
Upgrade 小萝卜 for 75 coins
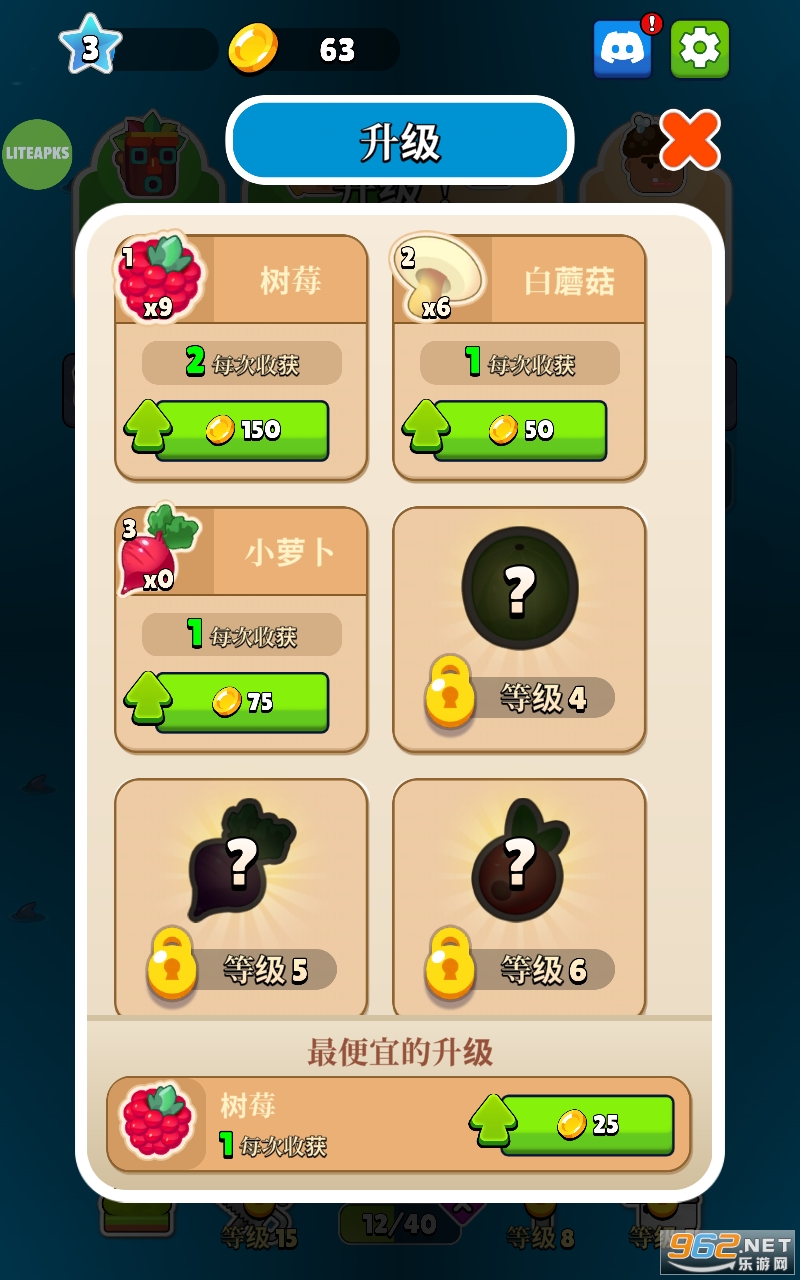click(x=241, y=702)
